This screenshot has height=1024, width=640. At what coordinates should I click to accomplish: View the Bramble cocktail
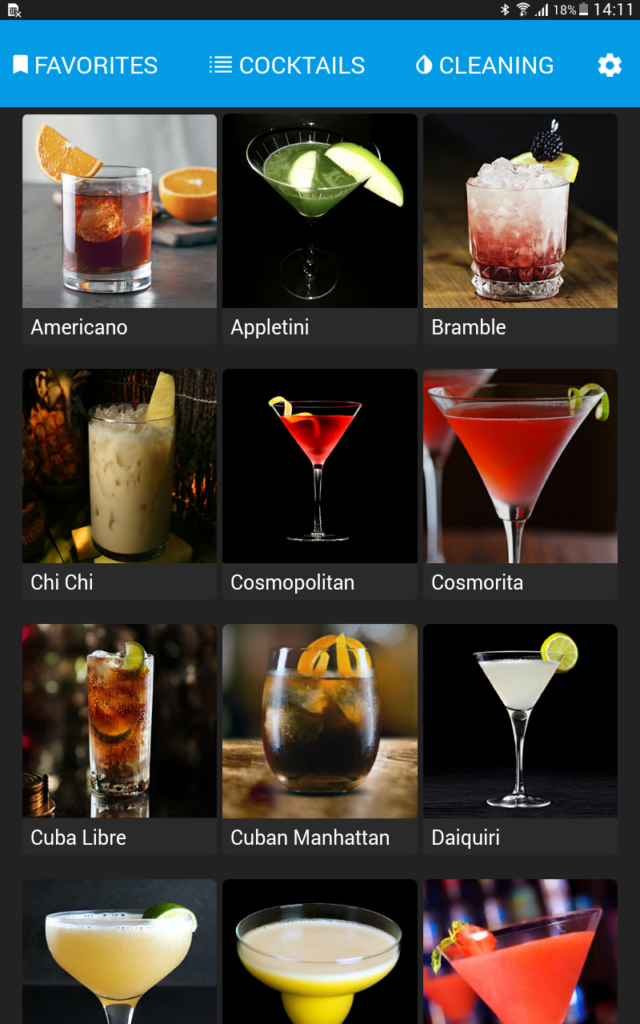coord(520,229)
